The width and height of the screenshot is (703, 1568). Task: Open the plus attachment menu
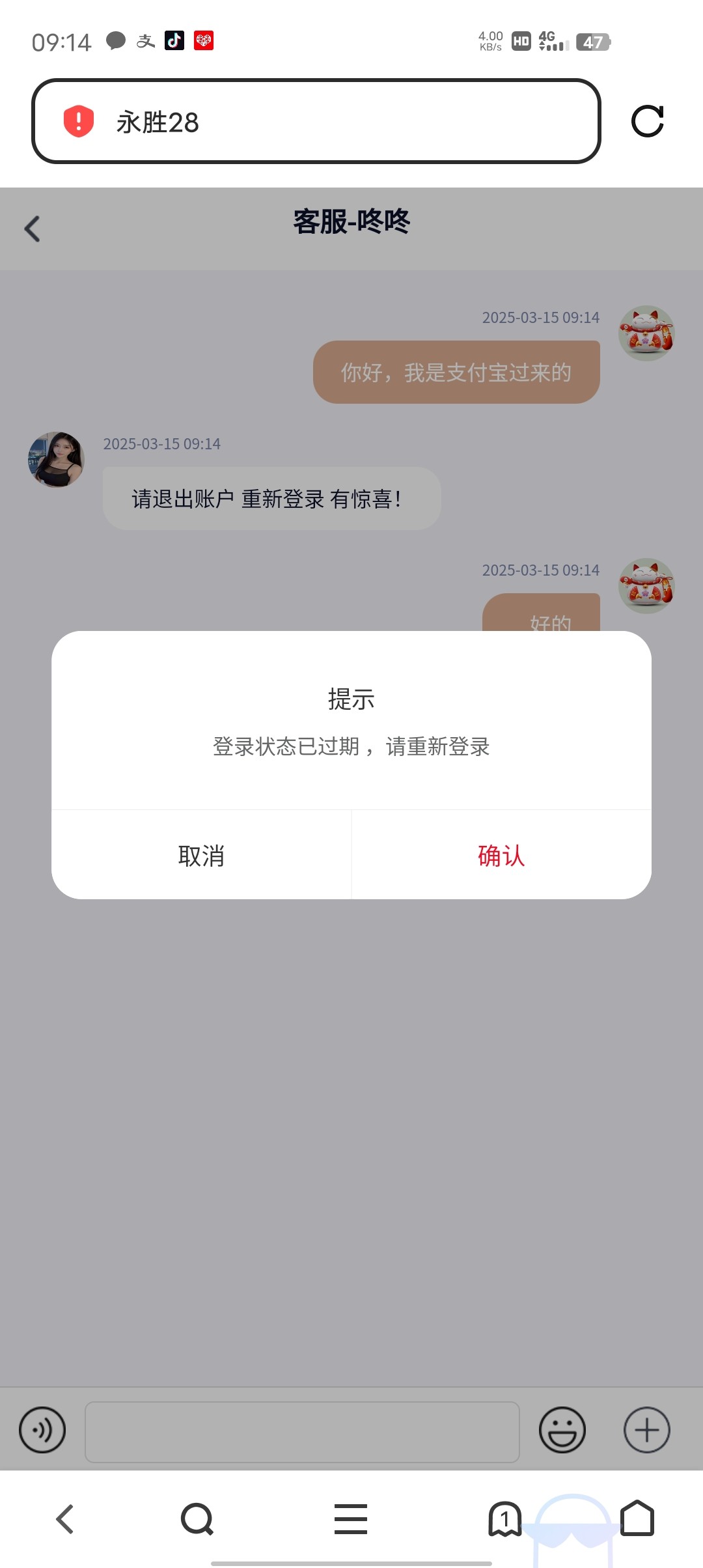click(x=646, y=1431)
